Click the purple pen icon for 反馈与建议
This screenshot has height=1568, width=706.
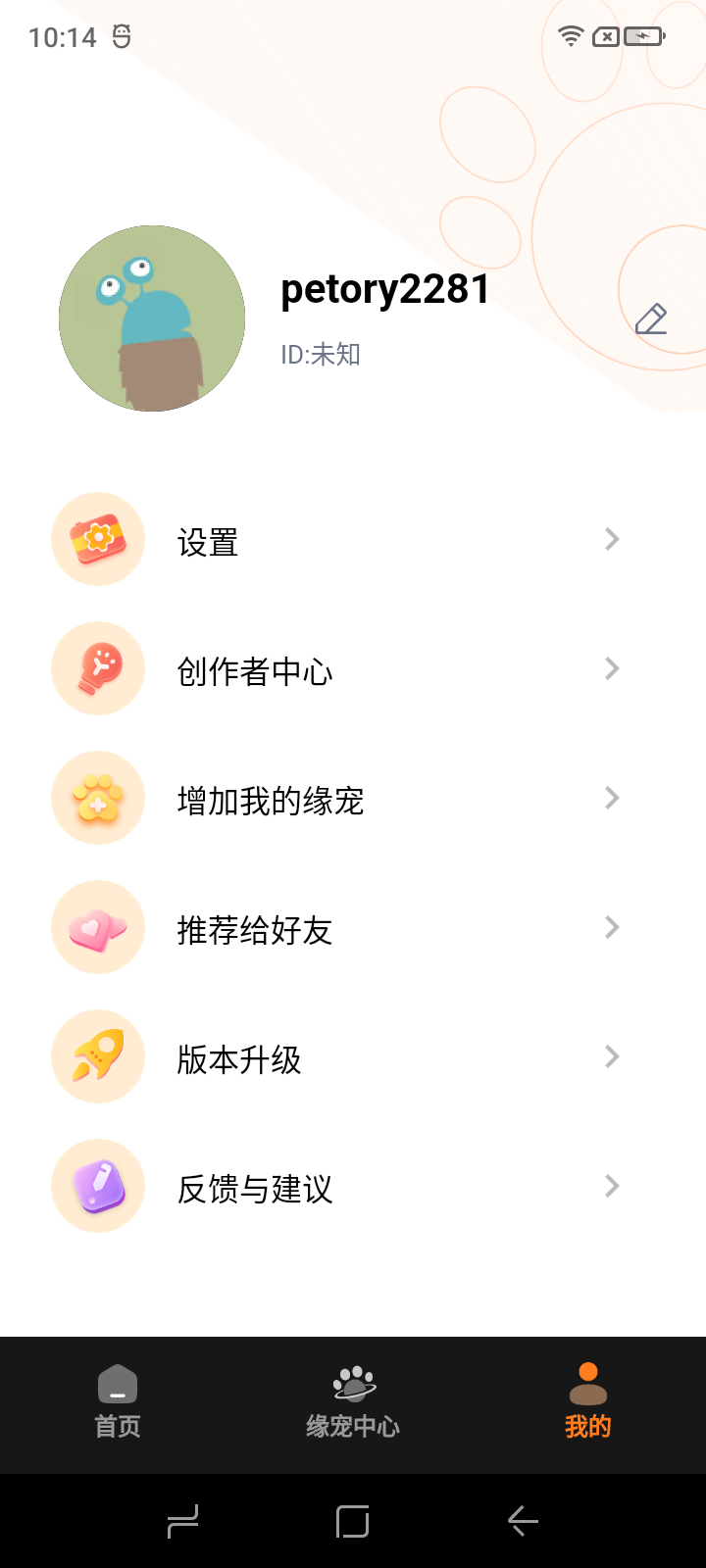(x=97, y=1186)
